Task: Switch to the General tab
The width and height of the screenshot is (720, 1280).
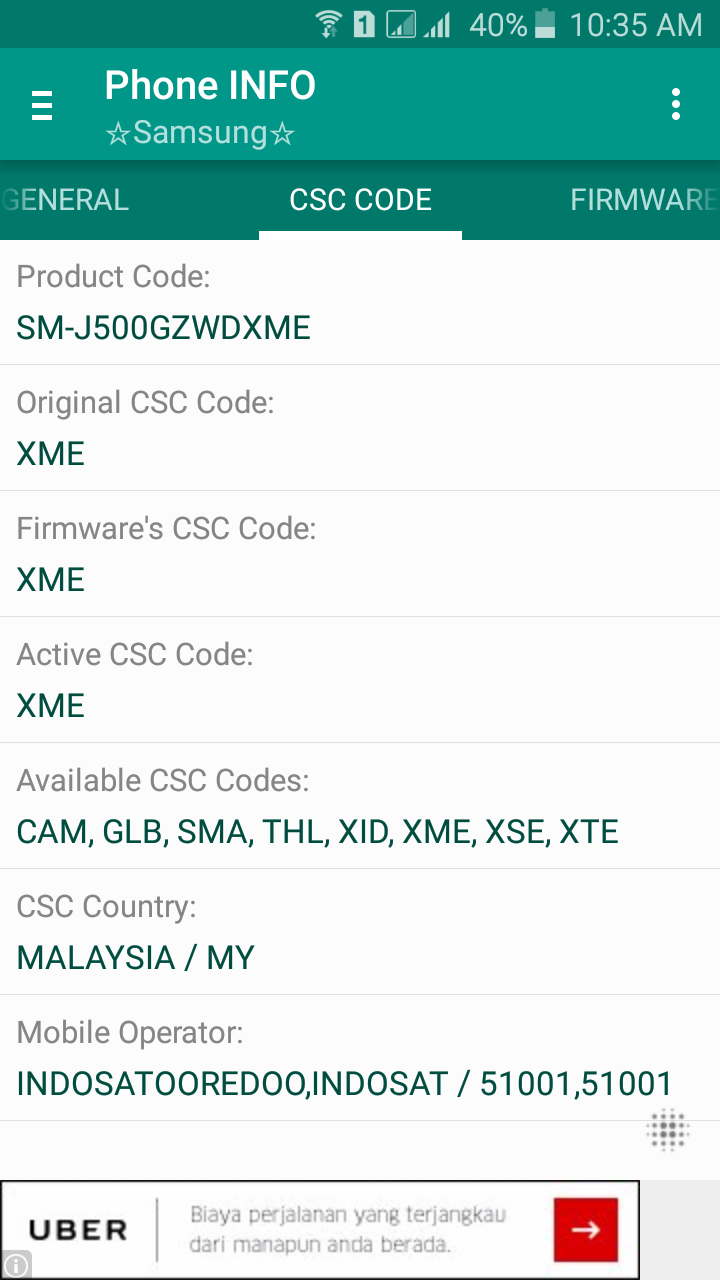Action: (x=65, y=200)
